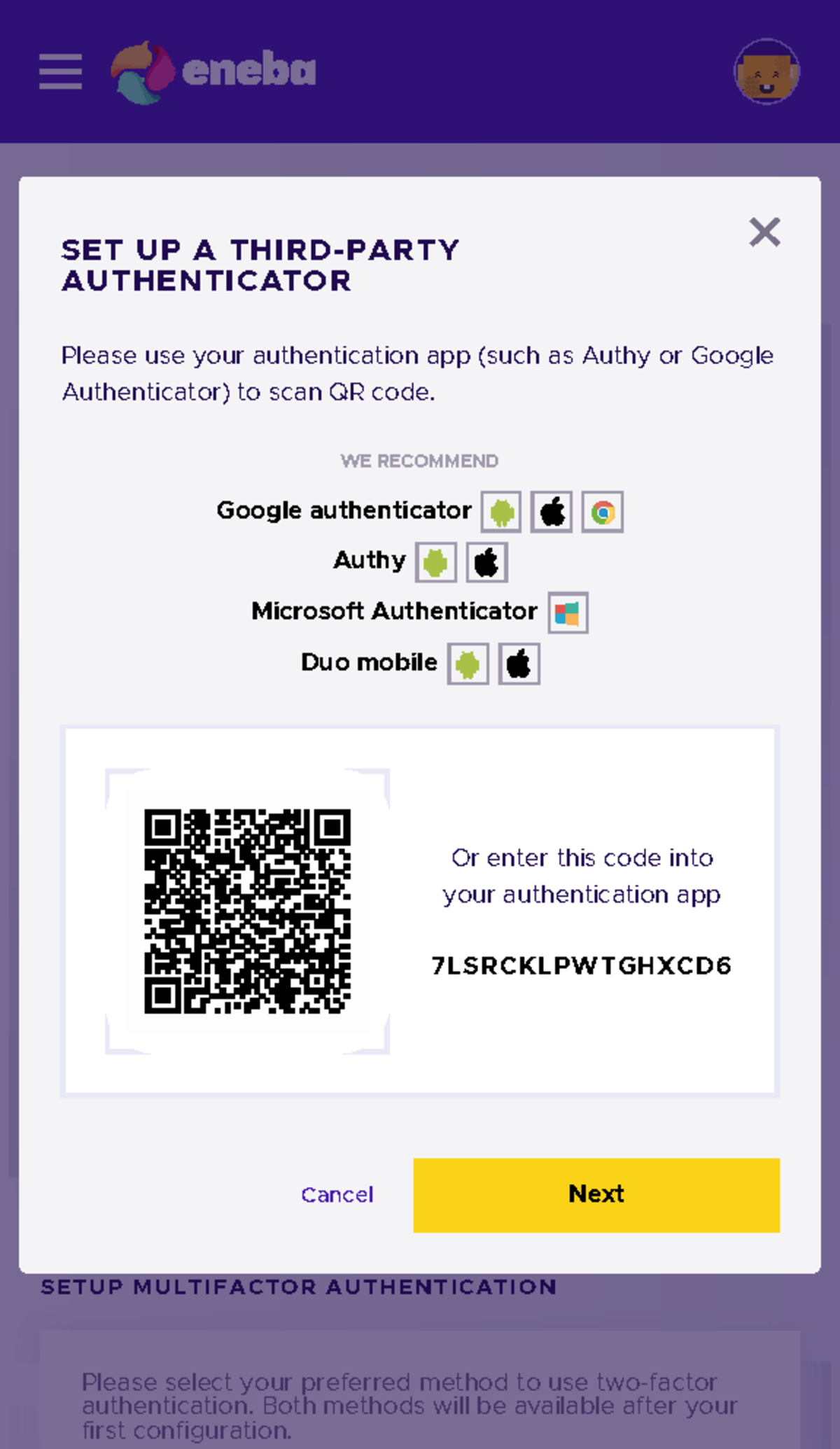This screenshot has width=840, height=1449.
Task: Open Microsoft Authenticator Windows link
Action: pos(568,613)
